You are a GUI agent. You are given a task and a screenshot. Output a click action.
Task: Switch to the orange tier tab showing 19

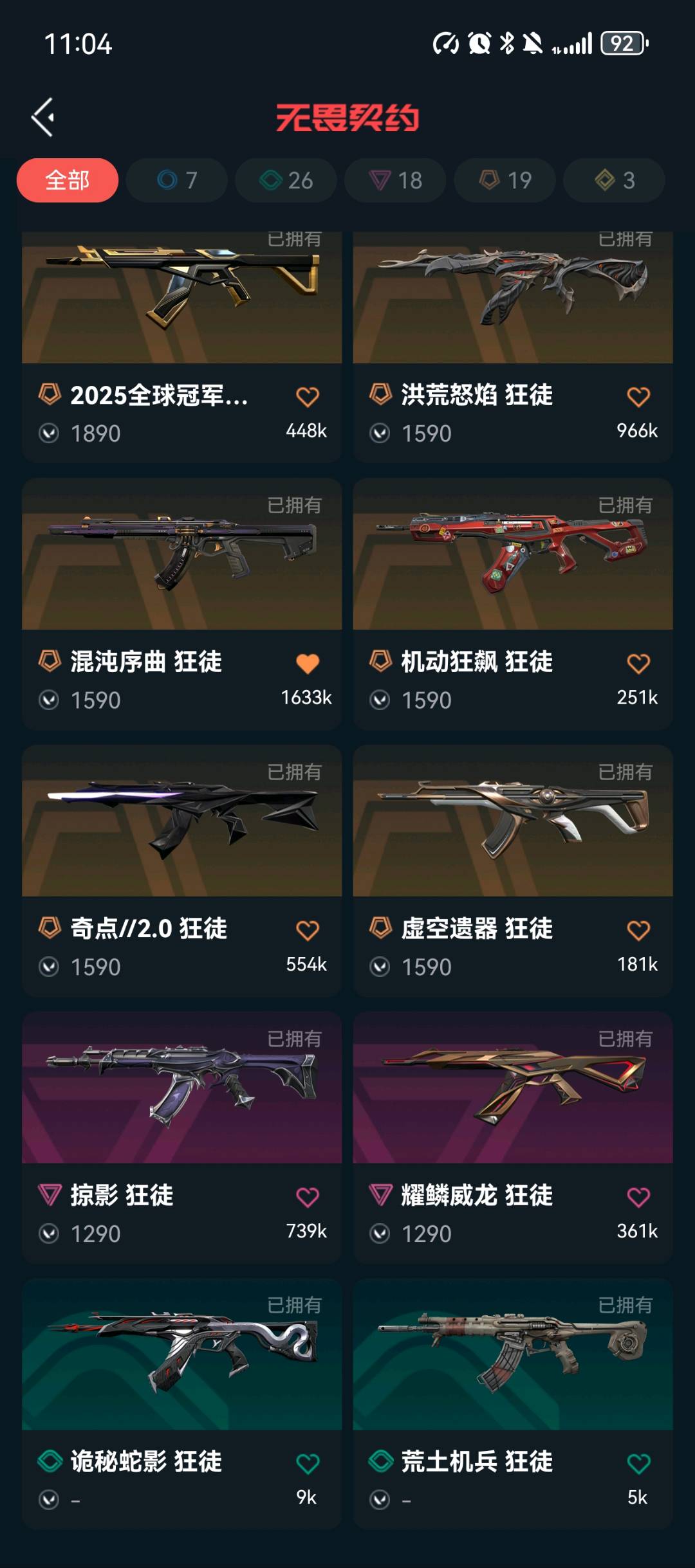coord(505,180)
